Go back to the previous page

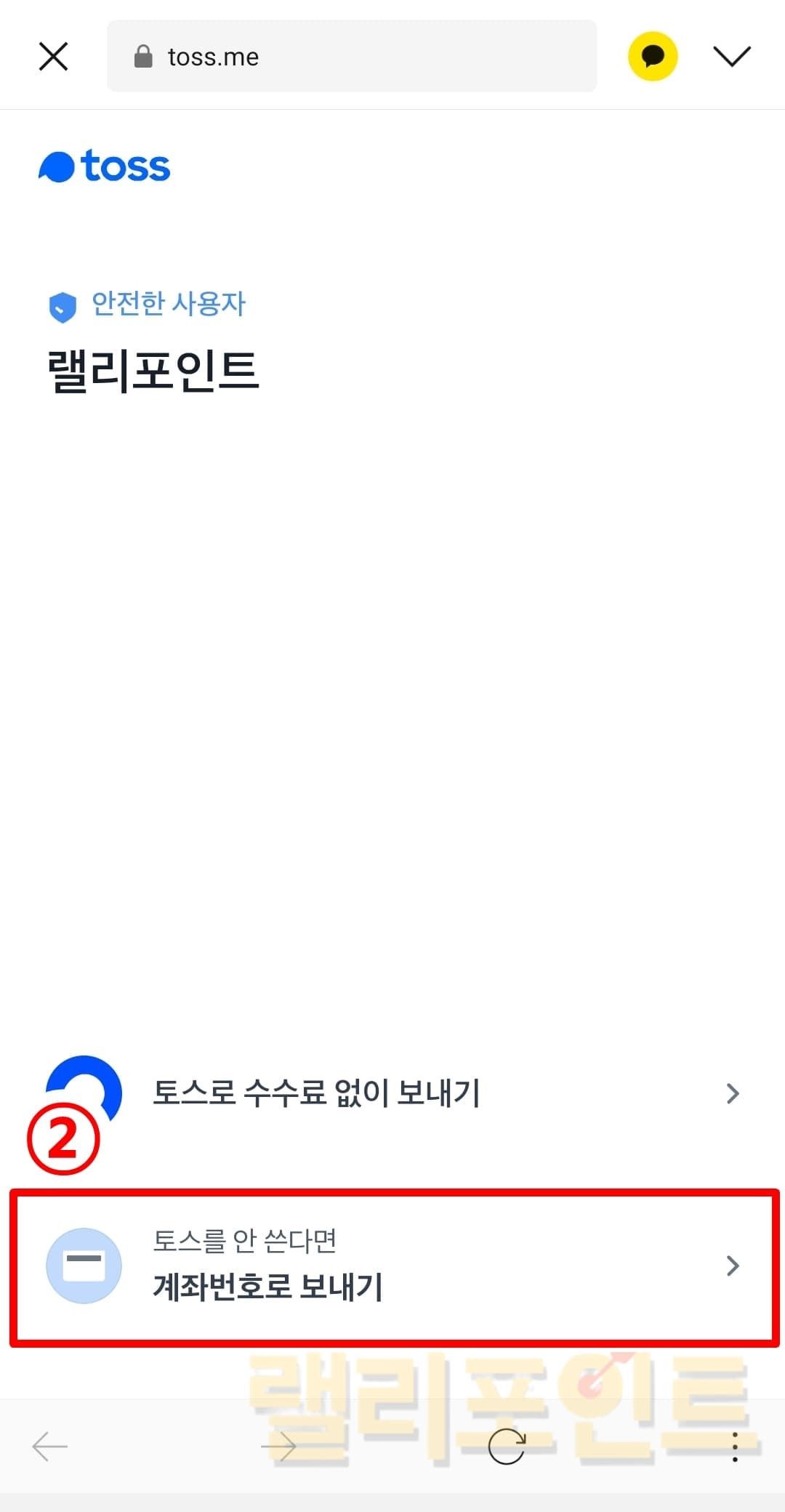pyautogui.click(x=50, y=1447)
